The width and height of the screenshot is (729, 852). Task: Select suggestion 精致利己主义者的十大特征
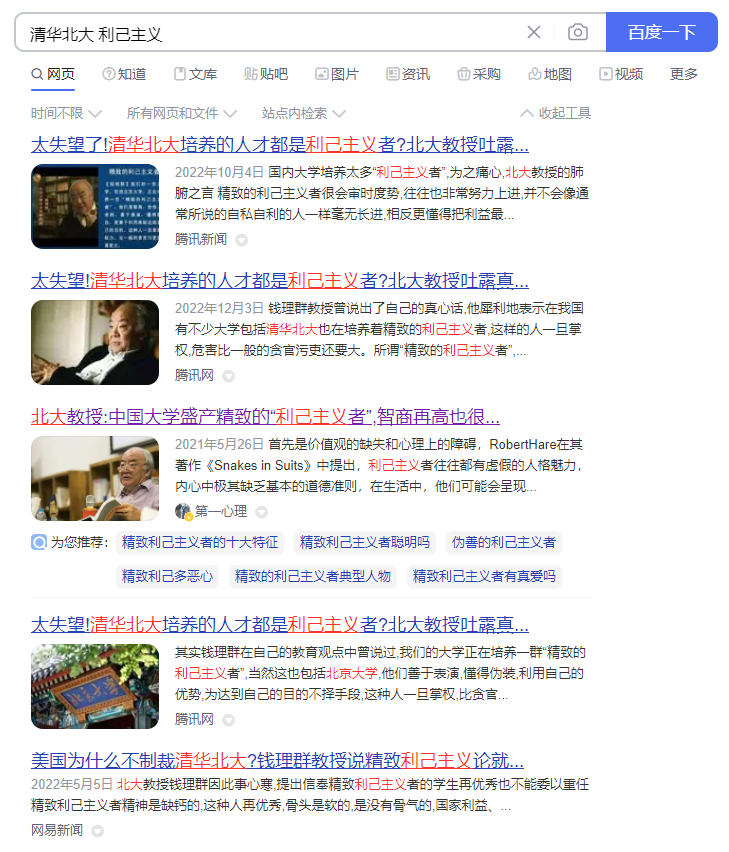click(x=200, y=542)
